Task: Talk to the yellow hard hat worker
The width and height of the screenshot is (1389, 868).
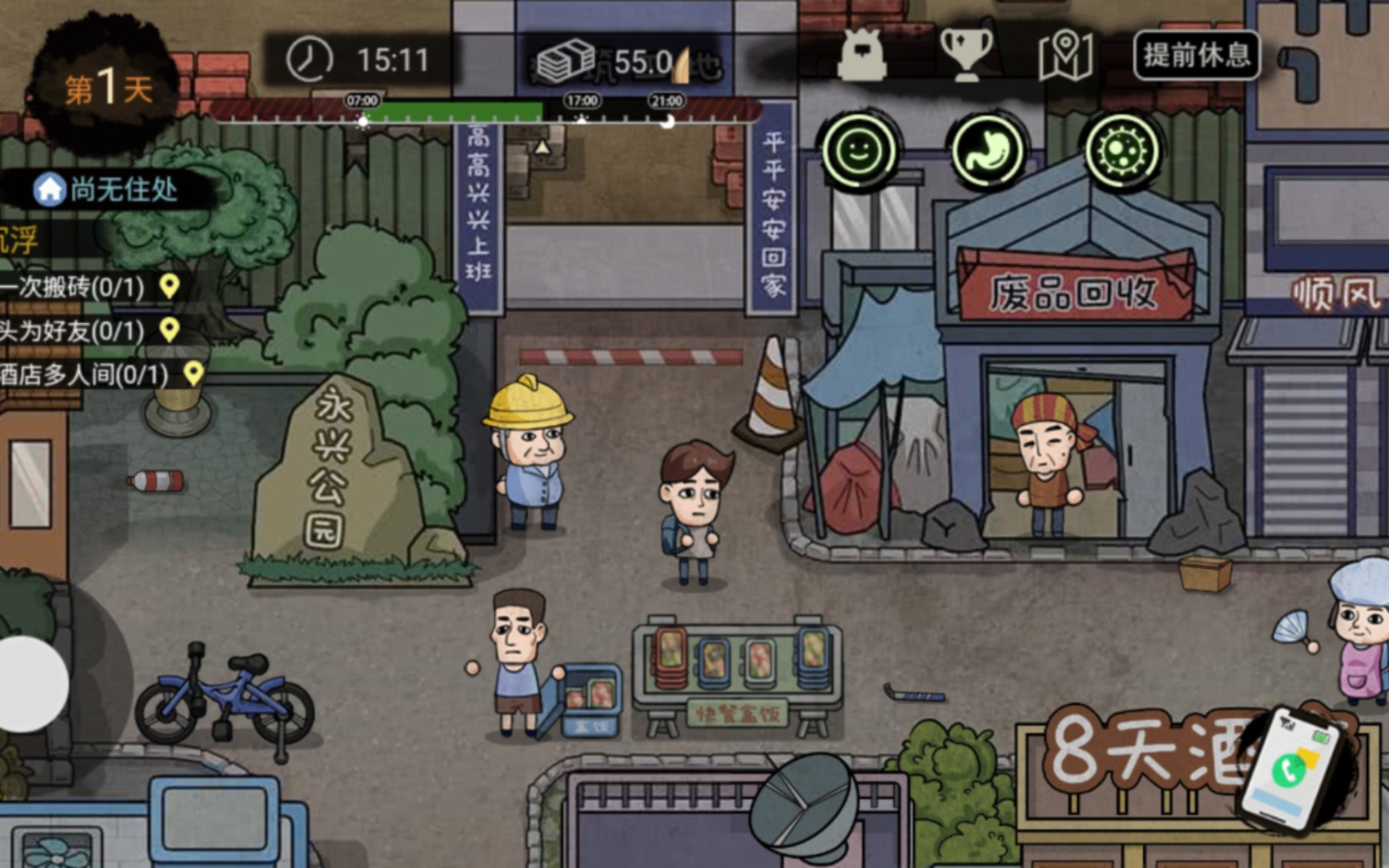Action: [x=529, y=454]
